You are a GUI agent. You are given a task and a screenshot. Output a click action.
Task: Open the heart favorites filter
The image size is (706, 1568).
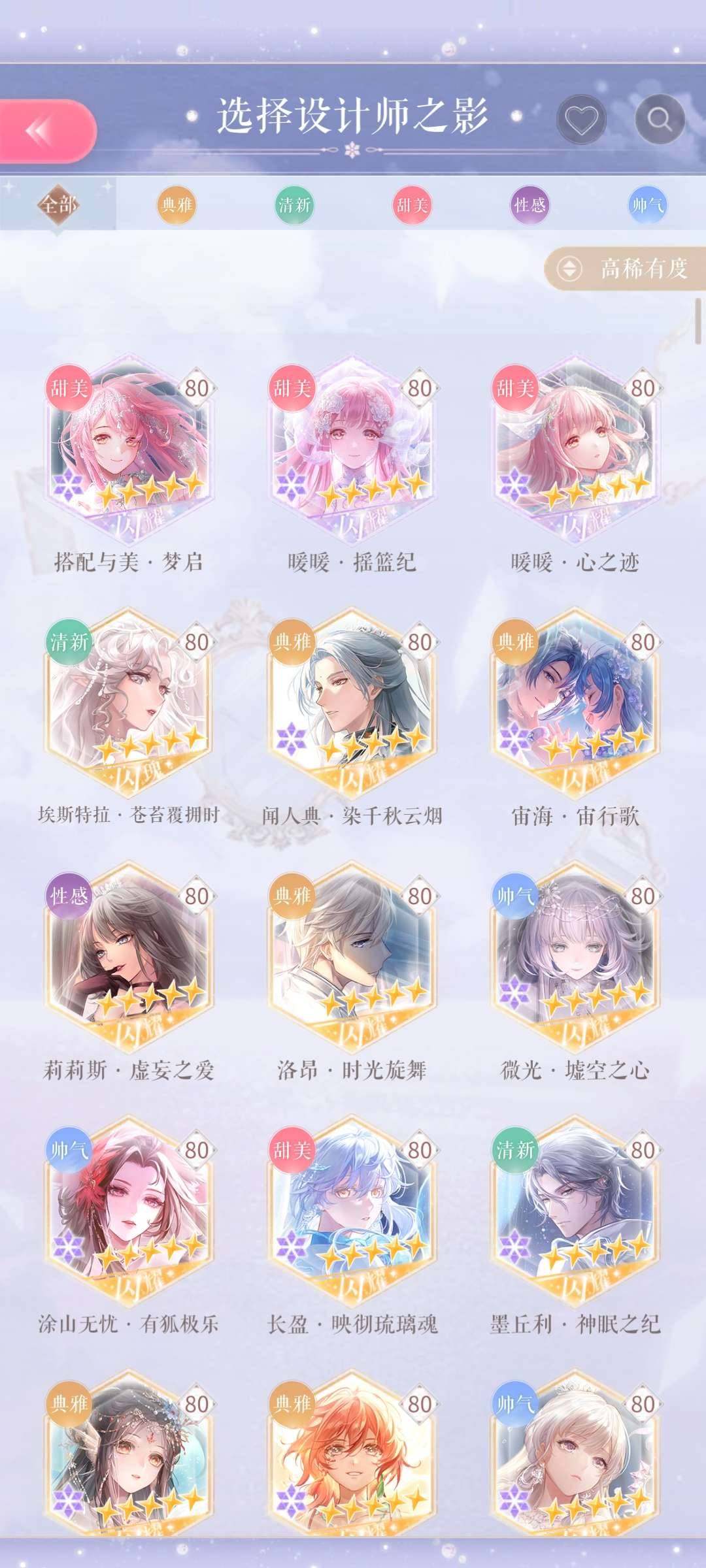(581, 120)
